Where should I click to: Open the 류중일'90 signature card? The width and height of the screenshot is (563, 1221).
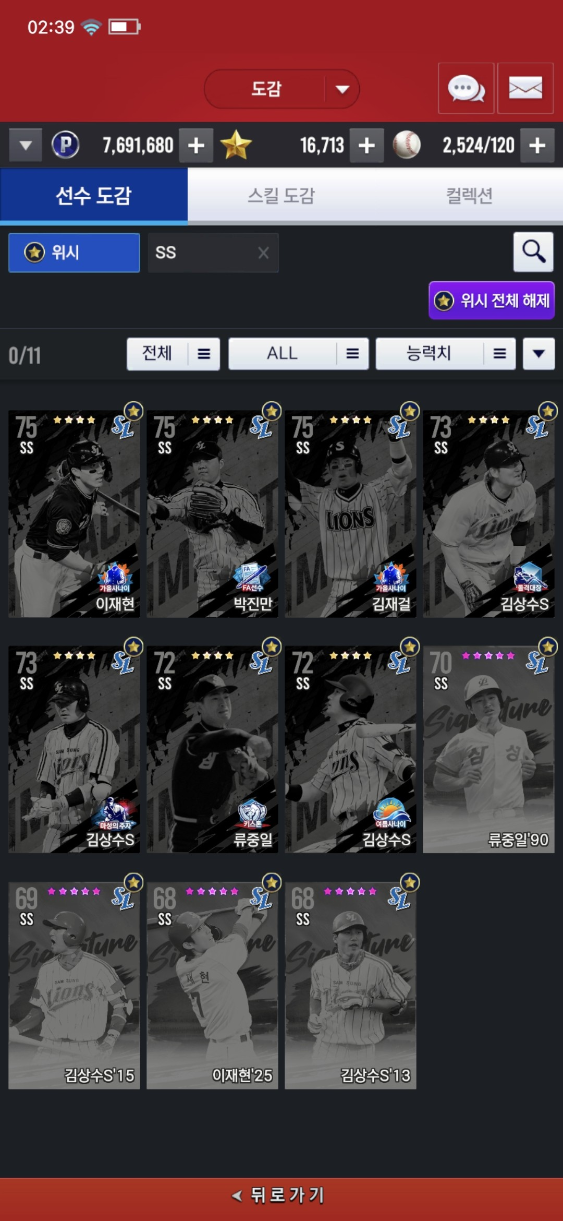pos(489,749)
